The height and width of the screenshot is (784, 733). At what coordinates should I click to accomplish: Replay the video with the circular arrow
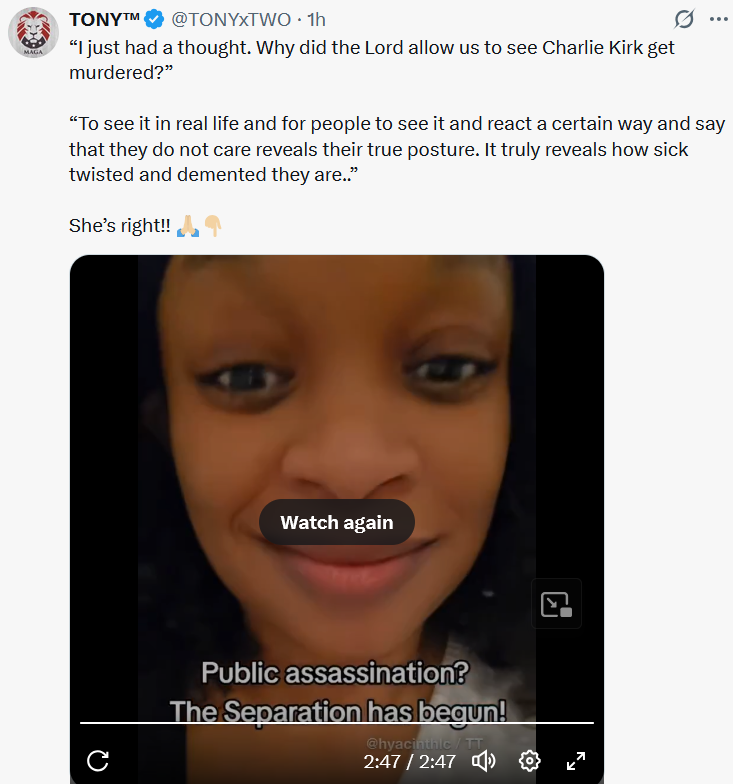click(98, 761)
